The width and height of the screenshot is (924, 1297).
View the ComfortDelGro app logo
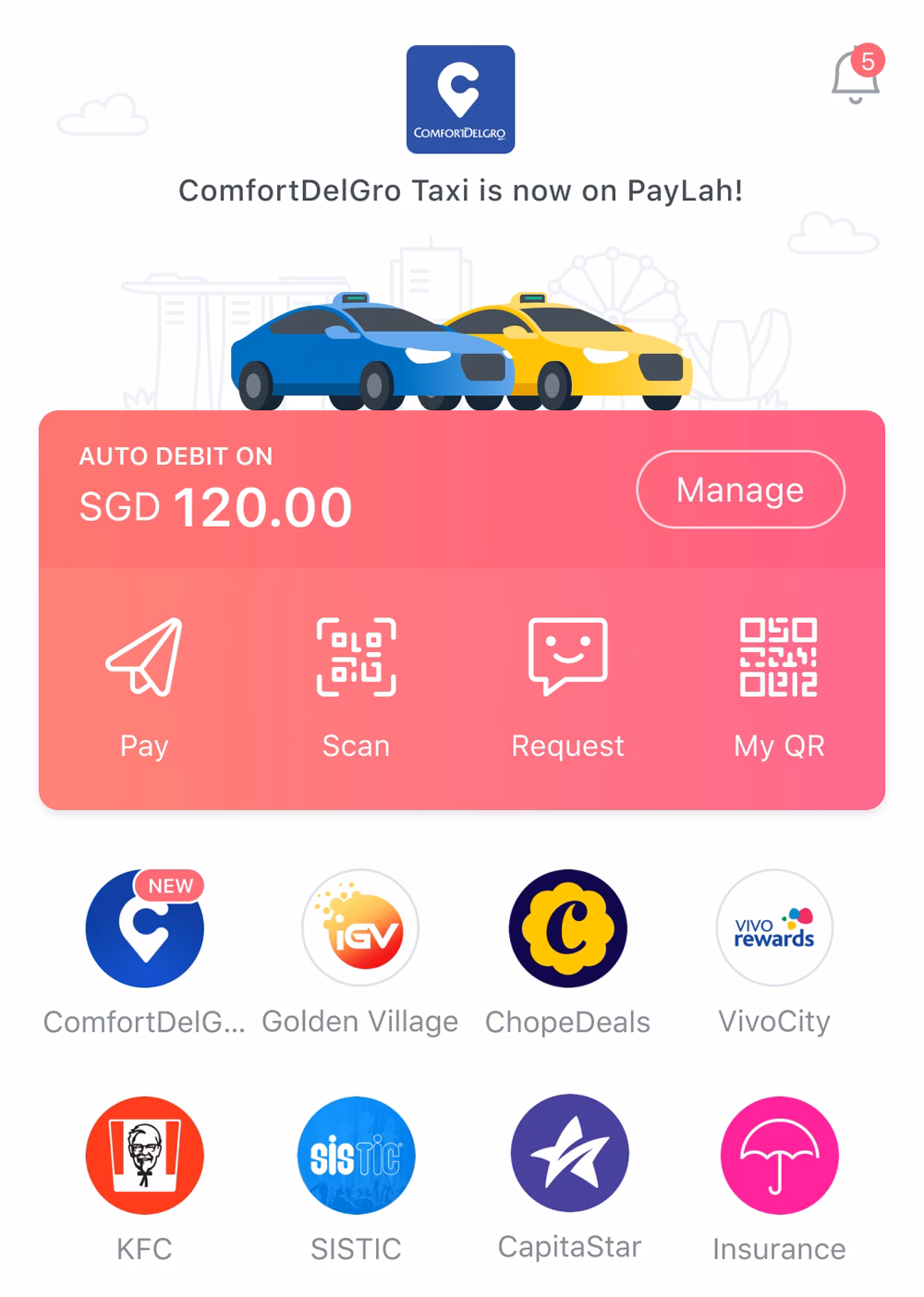[460, 99]
